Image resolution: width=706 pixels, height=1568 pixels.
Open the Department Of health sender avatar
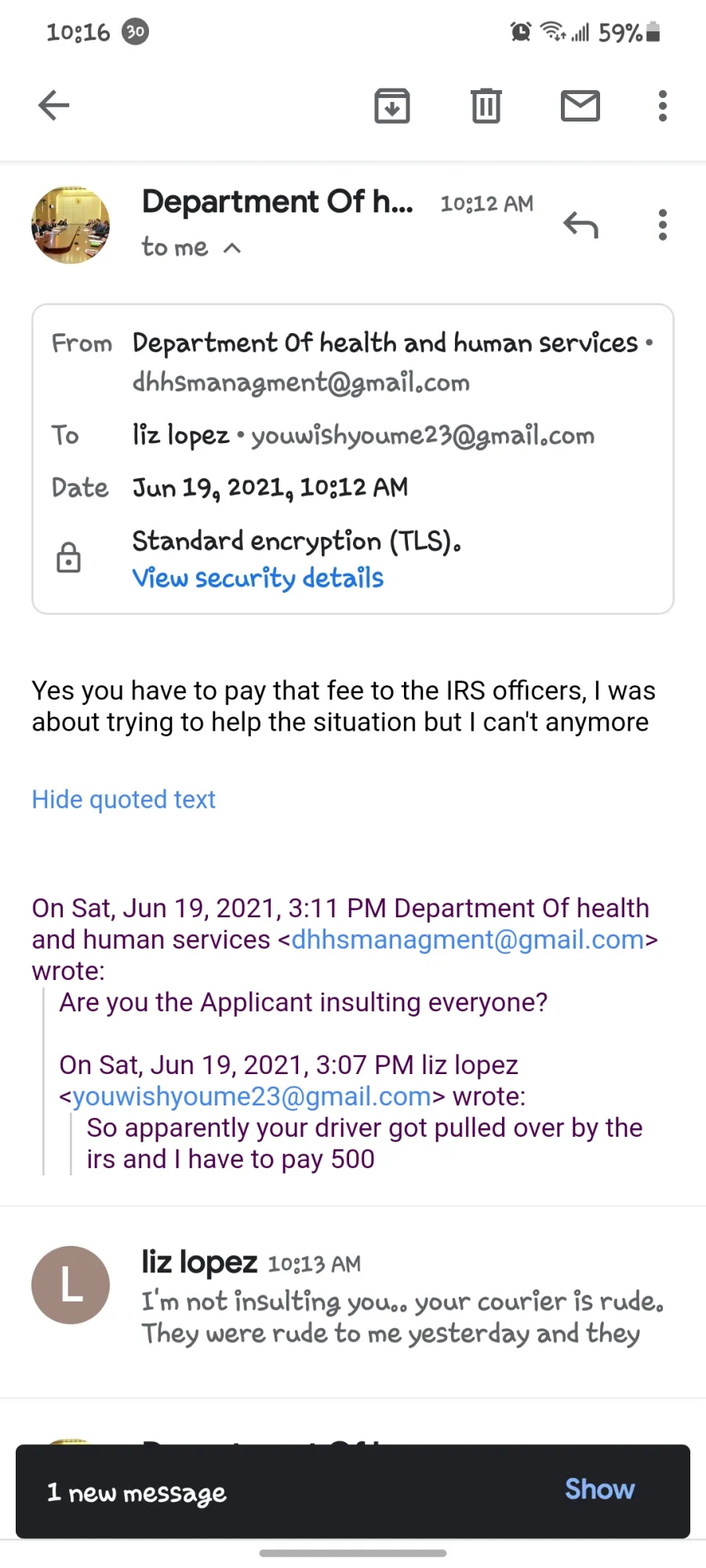[71, 225]
